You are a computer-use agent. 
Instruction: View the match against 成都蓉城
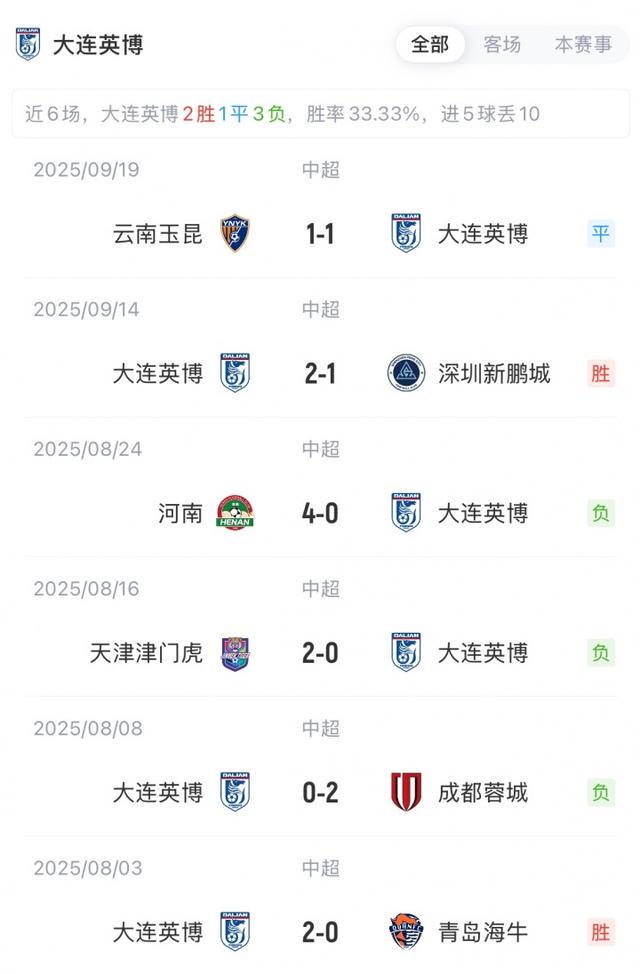(x=320, y=793)
